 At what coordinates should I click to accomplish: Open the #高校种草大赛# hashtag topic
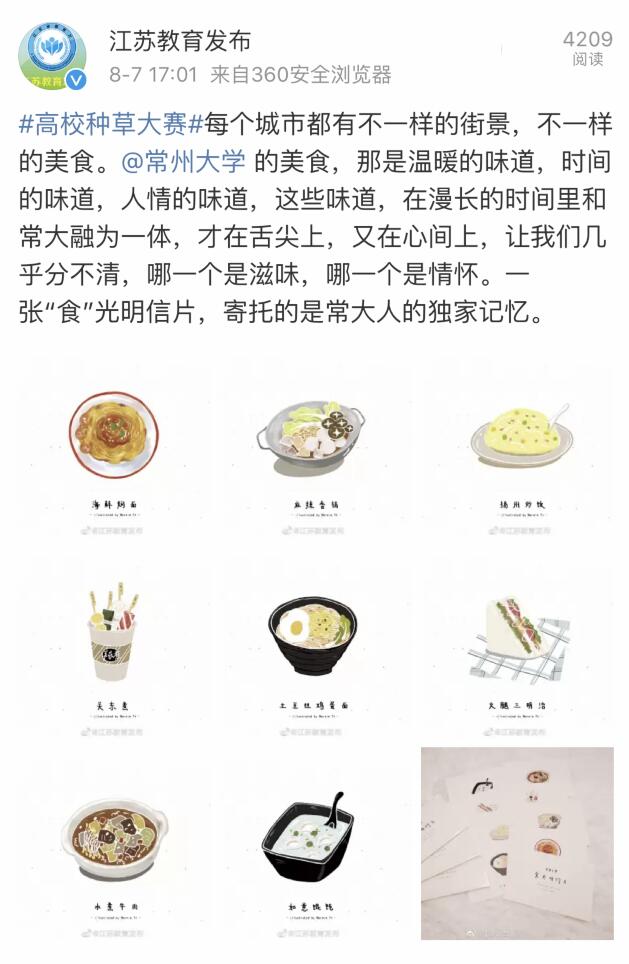[112, 126]
